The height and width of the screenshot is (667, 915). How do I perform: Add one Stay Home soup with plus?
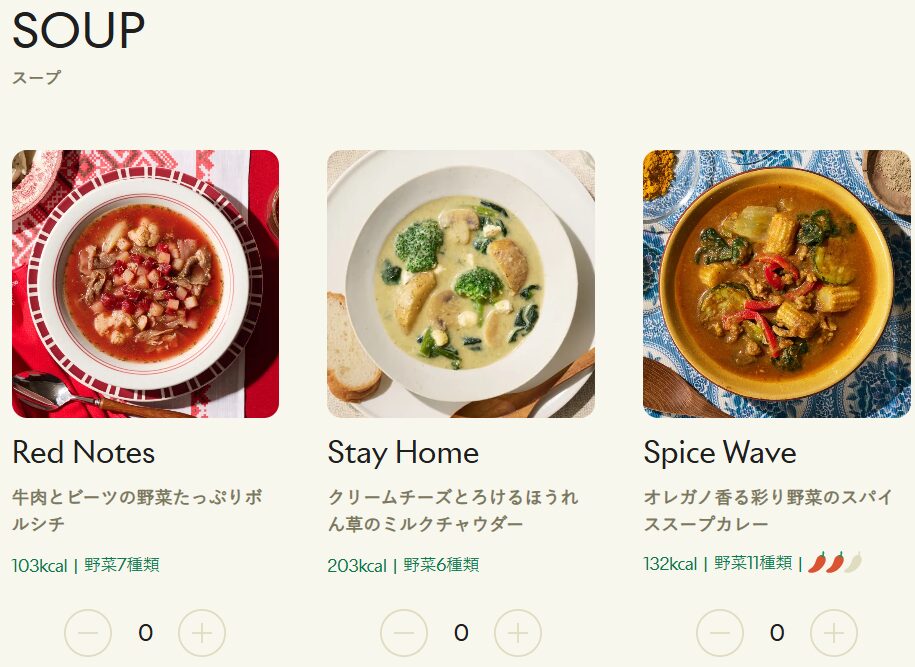click(x=518, y=633)
